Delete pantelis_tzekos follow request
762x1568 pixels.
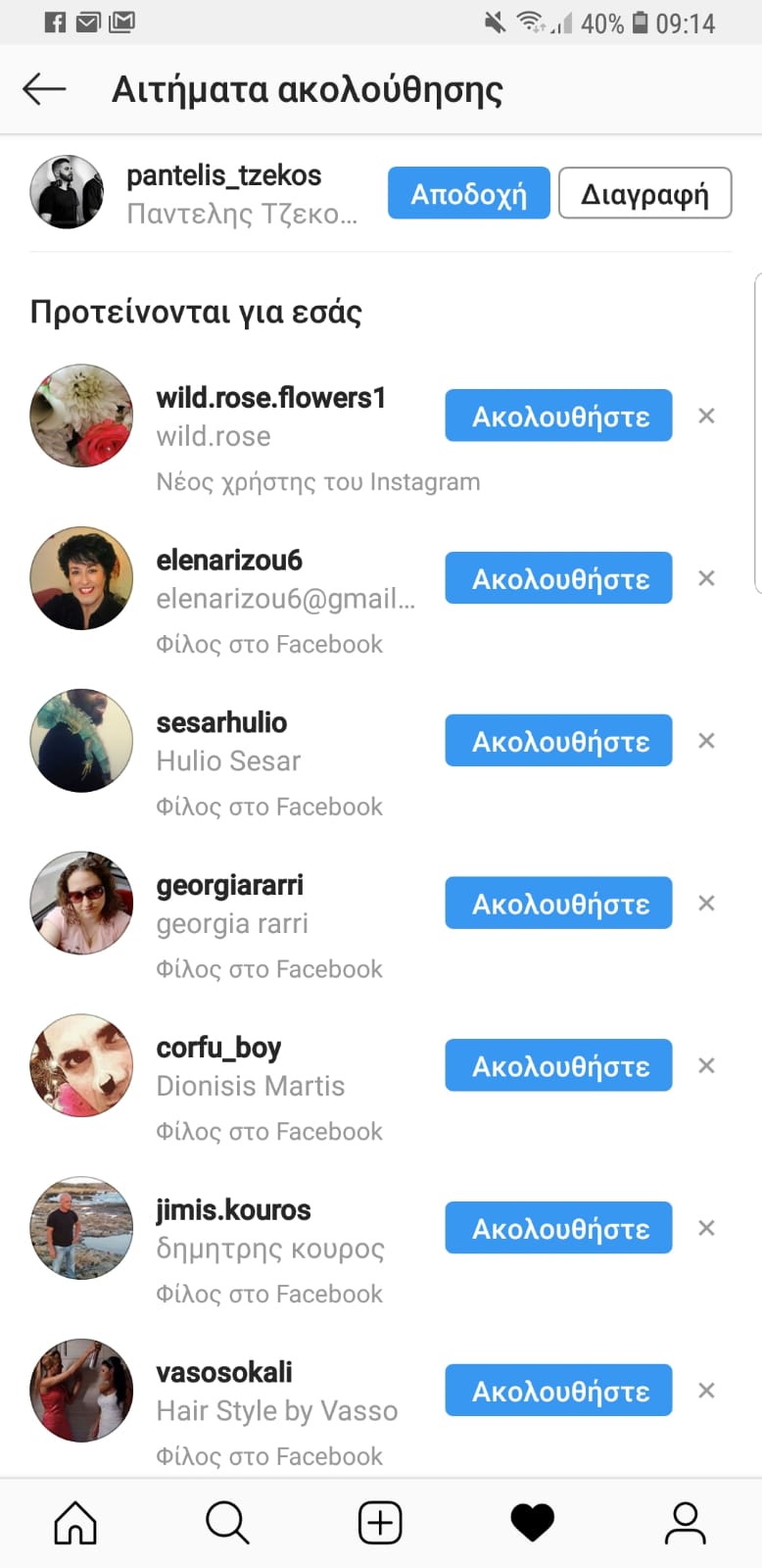click(x=644, y=193)
